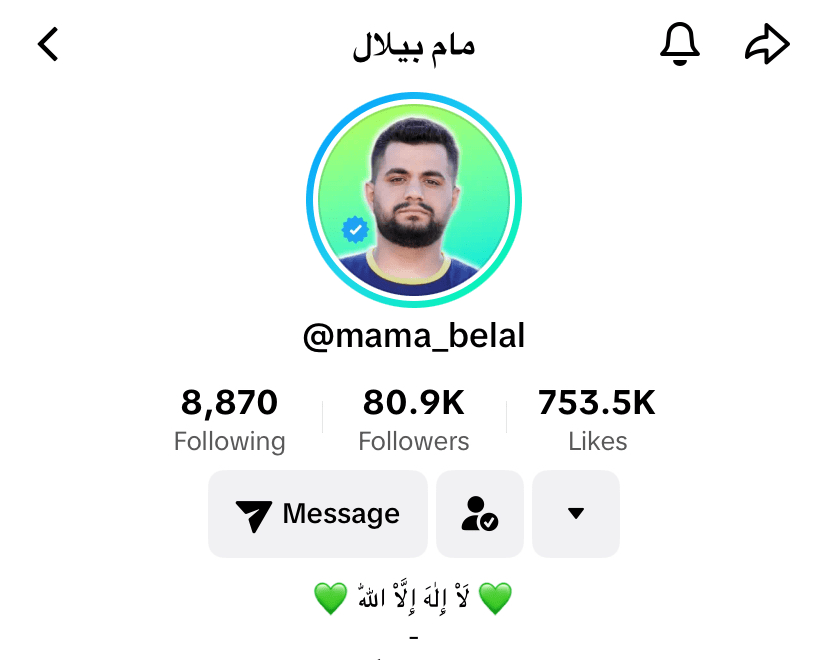
Task: Share this profile with the arrow icon
Action: (768, 45)
